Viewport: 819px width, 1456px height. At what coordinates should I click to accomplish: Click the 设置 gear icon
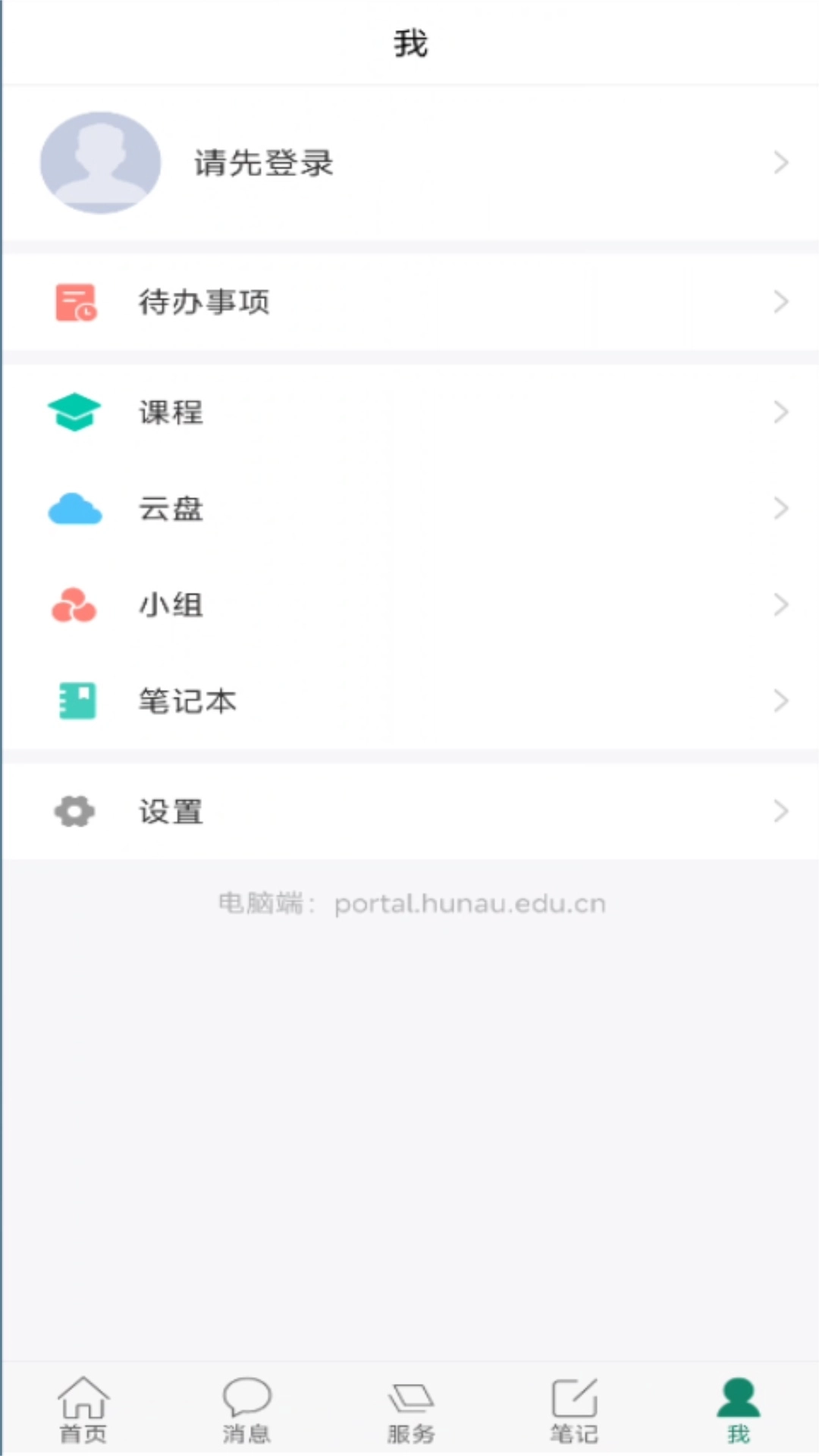[73, 811]
